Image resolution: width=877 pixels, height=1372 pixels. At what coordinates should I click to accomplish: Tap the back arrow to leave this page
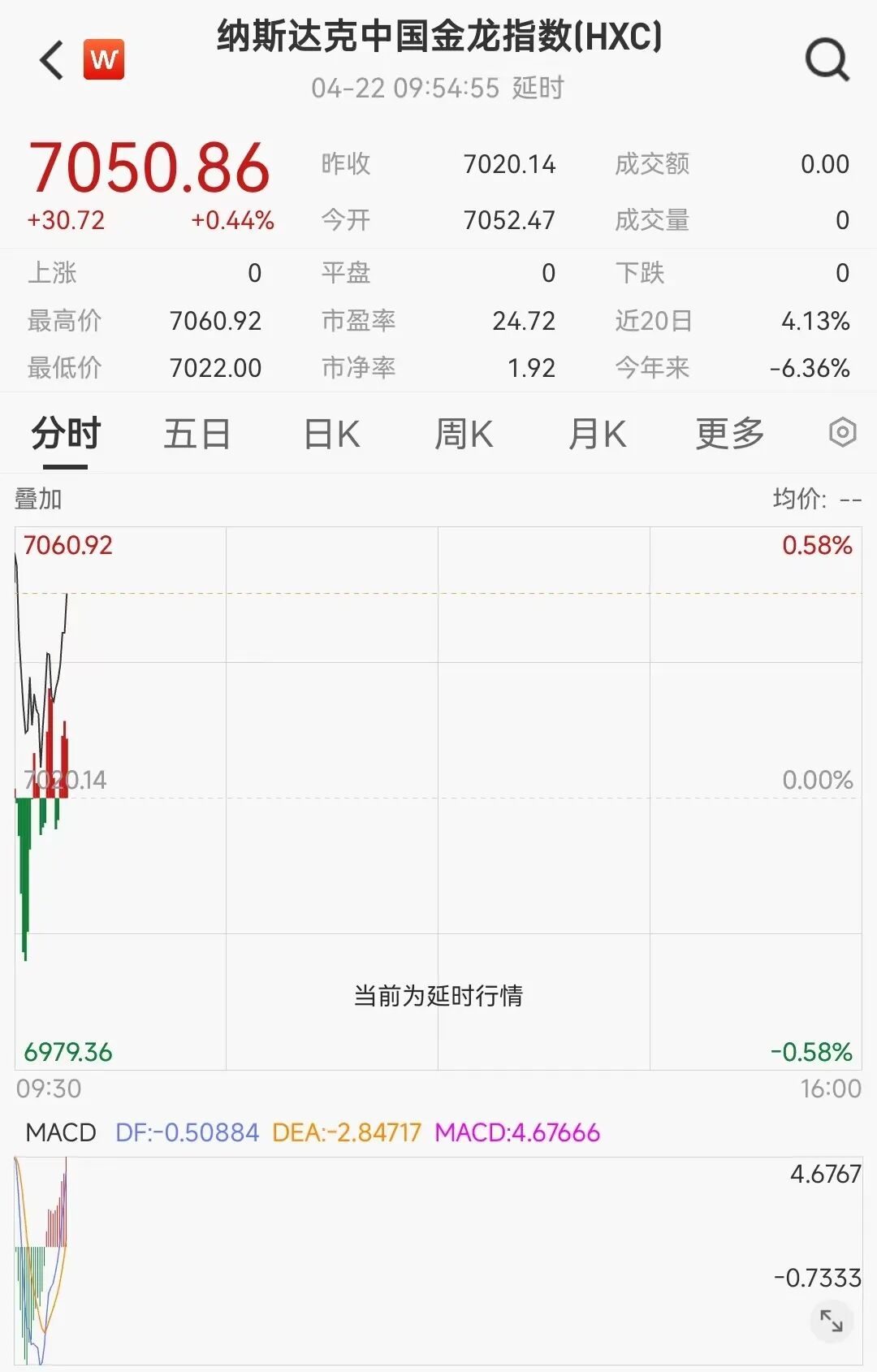pos(50,61)
